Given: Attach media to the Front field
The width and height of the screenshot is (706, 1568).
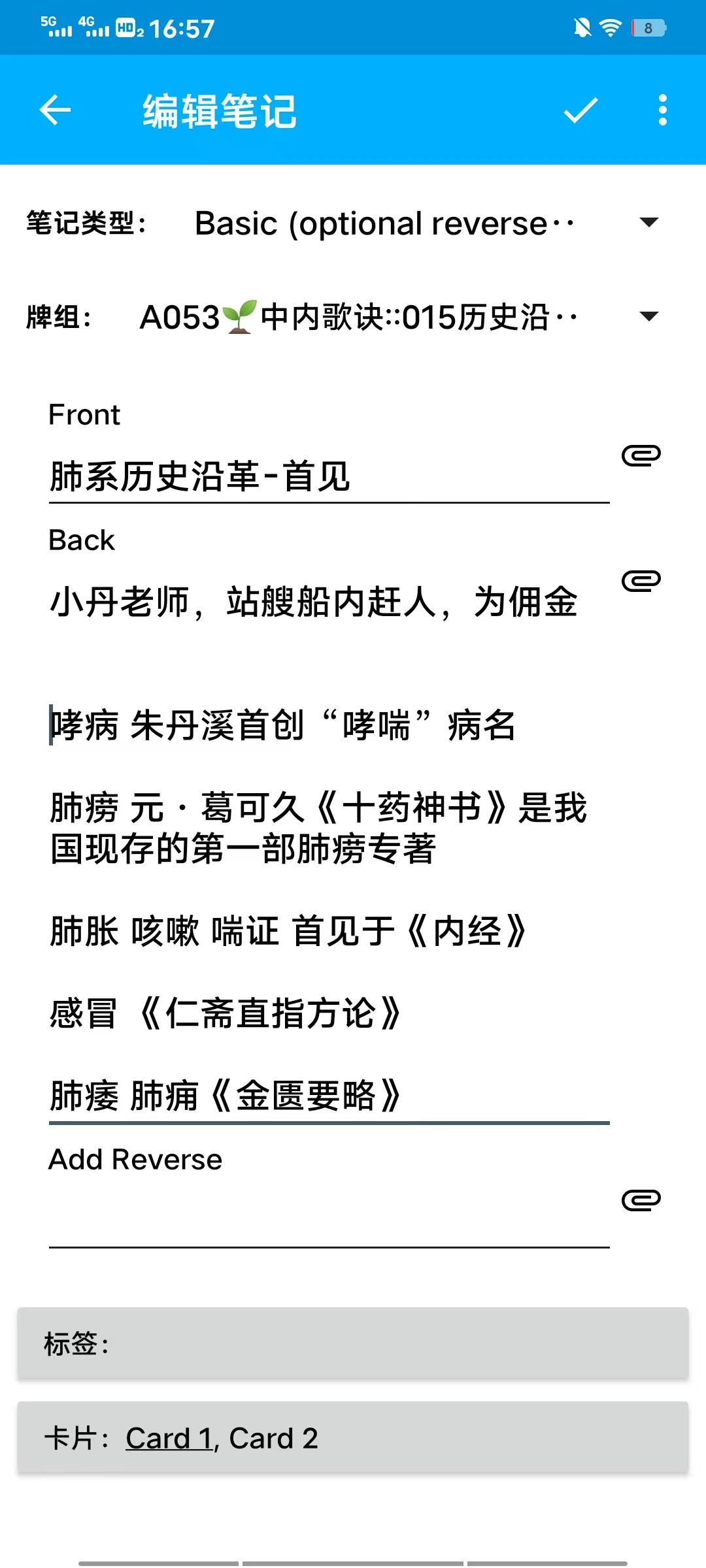Looking at the screenshot, I should tap(641, 455).
